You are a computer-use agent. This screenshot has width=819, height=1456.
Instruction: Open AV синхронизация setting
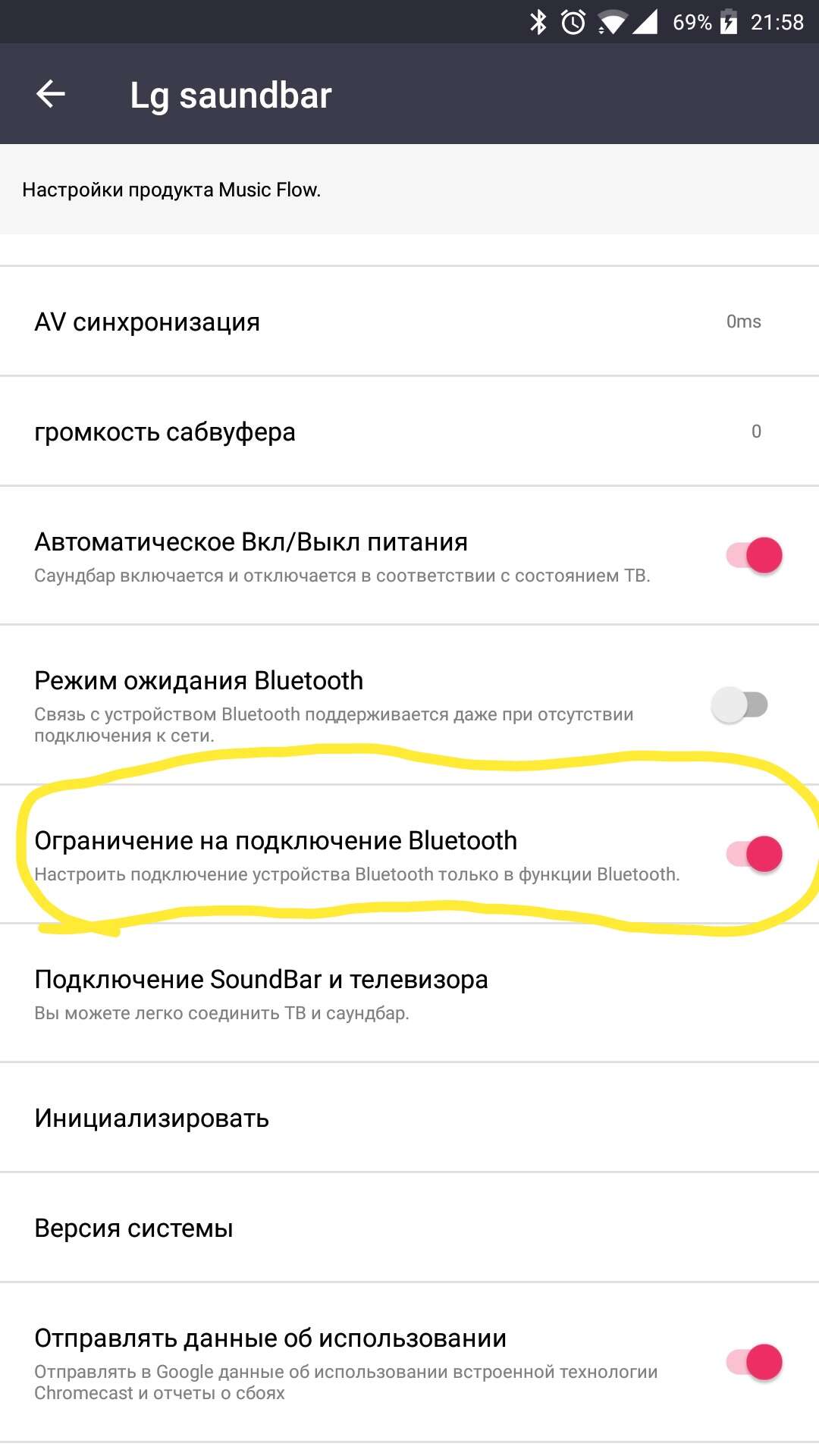(x=409, y=322)
